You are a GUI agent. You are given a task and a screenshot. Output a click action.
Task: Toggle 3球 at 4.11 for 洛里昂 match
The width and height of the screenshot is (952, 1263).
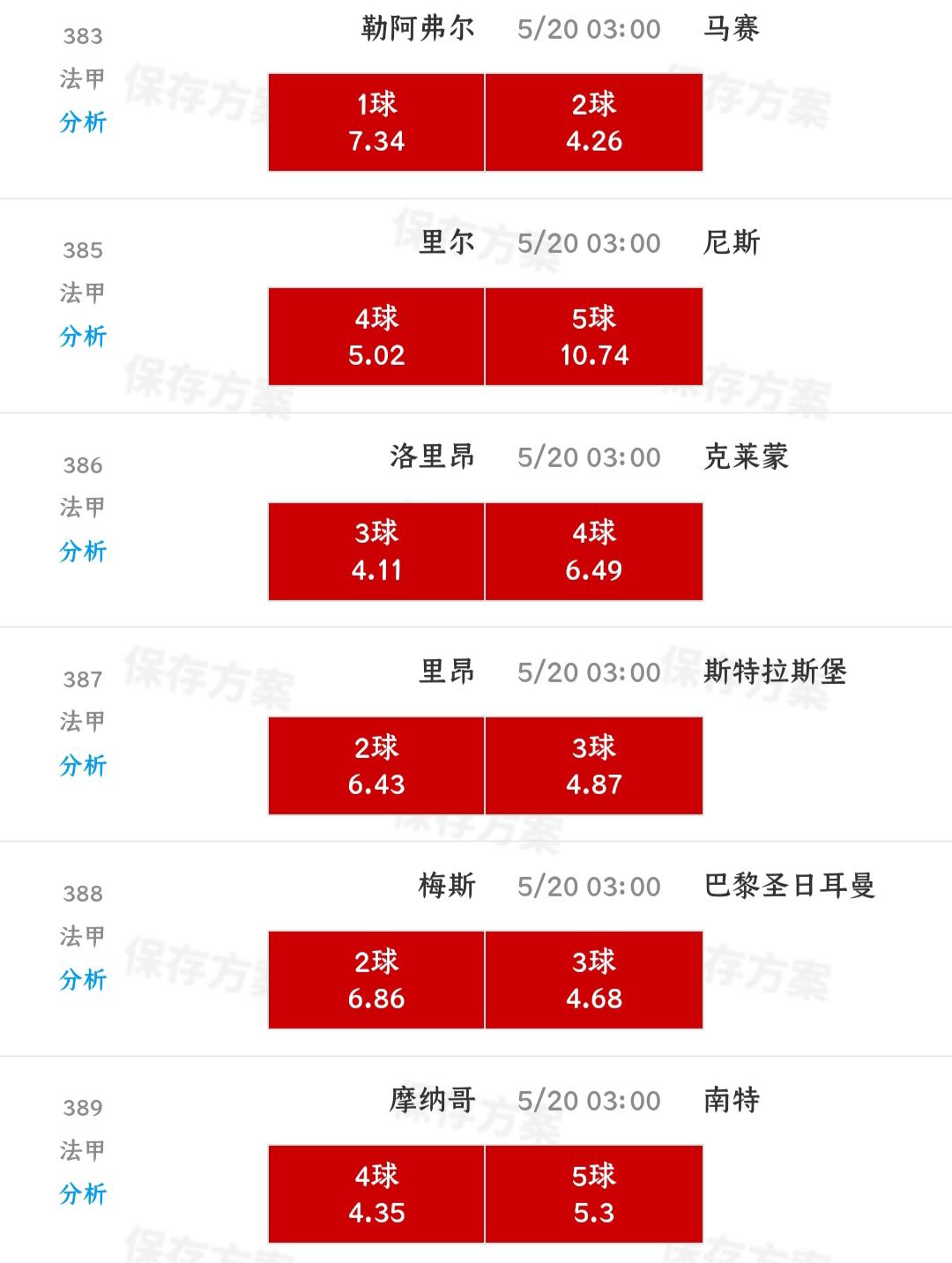(376, 552)
